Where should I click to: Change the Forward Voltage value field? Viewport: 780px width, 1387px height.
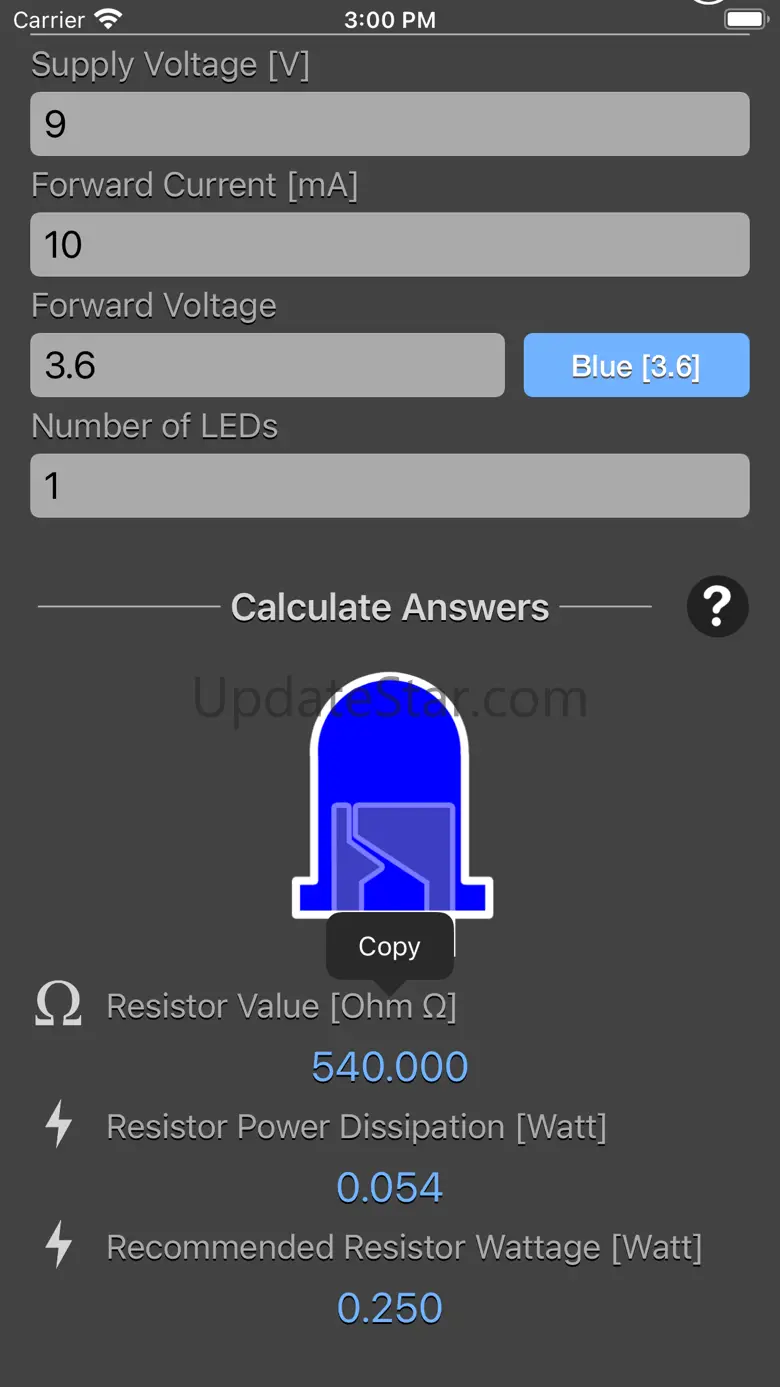pos(267,365)
